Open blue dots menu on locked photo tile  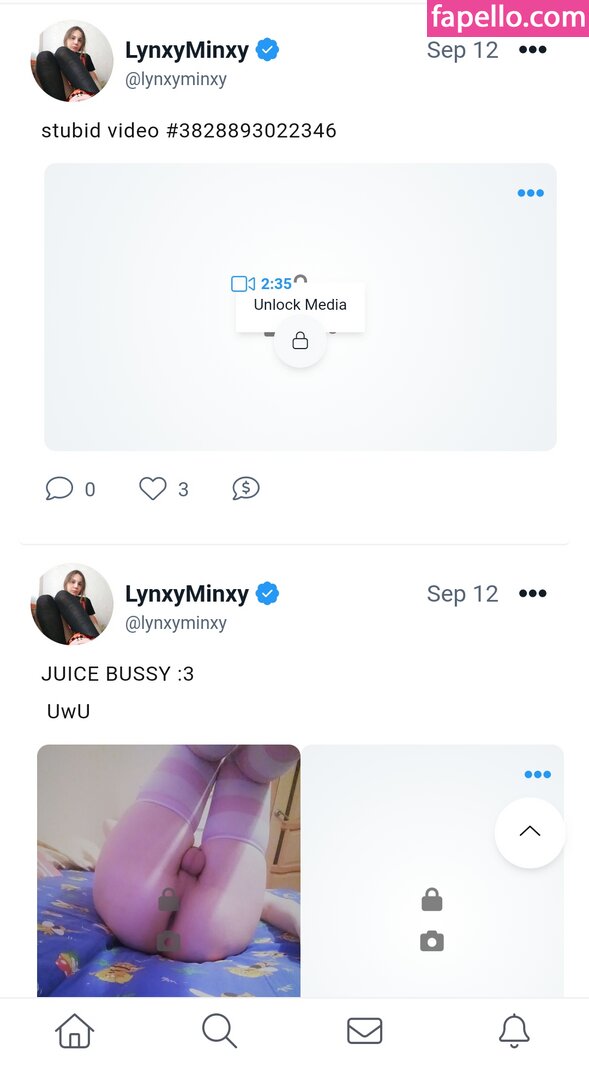click(x=537, y=774)
